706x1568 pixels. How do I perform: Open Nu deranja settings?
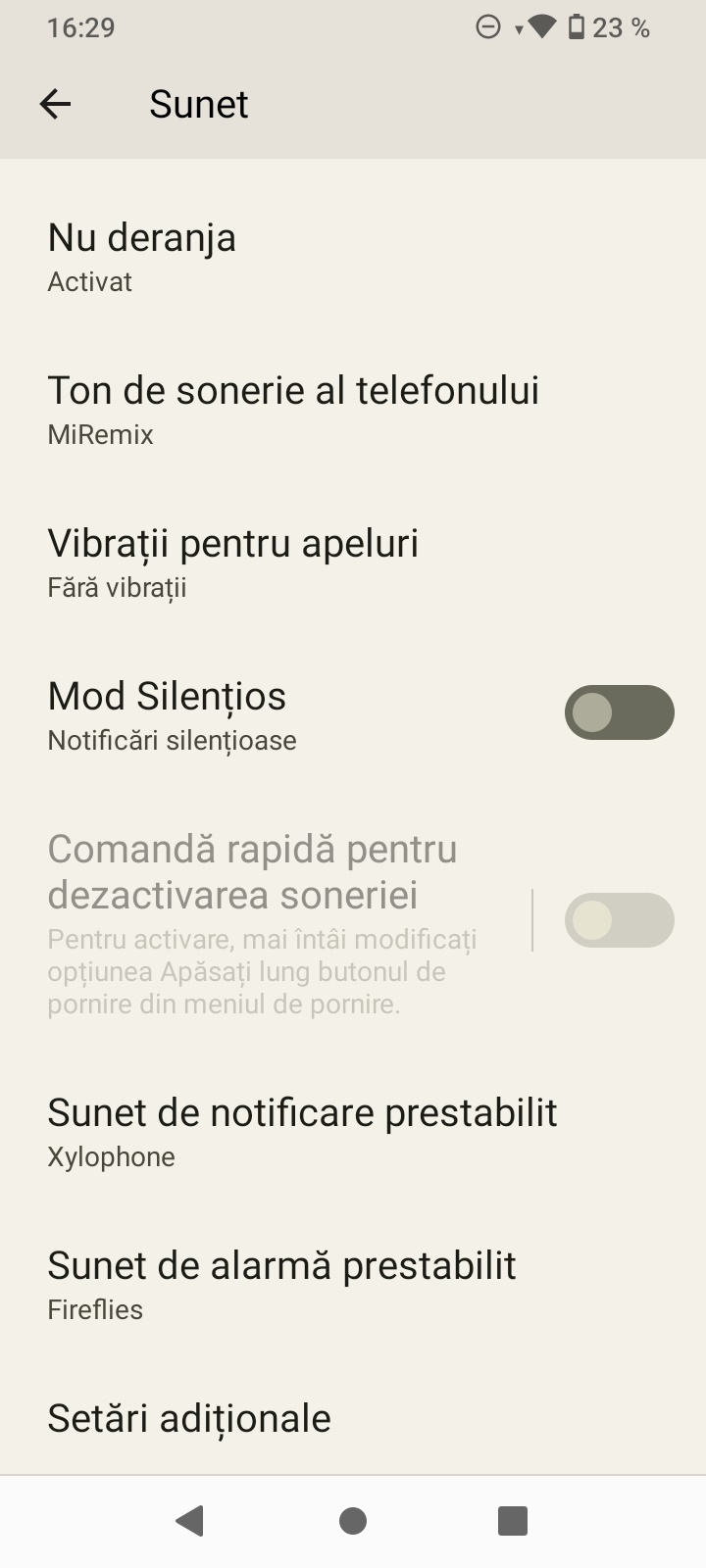(353, 259)
